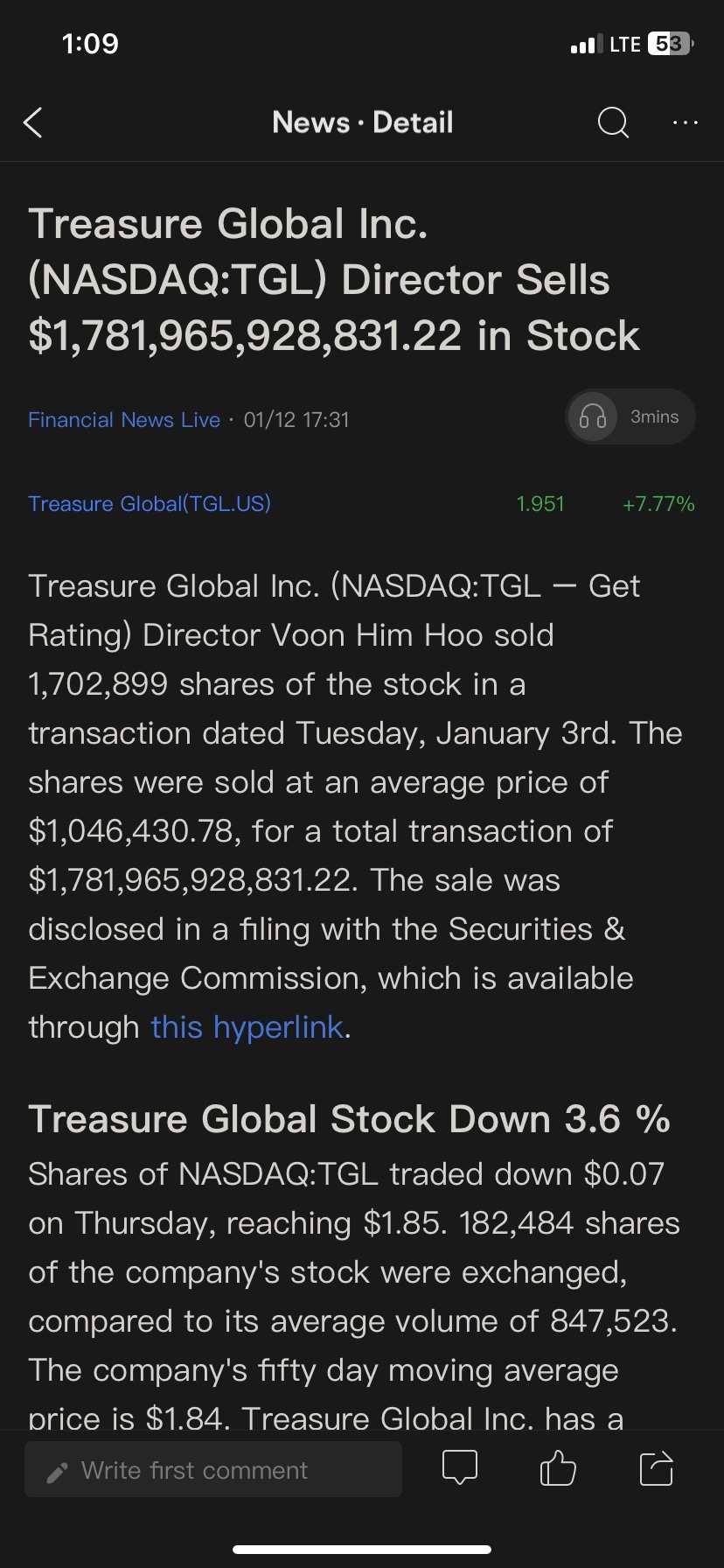Image resolution: width=724 pixels, height=1568 pixels.
Task: Open the comments bubble icon
Action: coord(460,1468)
